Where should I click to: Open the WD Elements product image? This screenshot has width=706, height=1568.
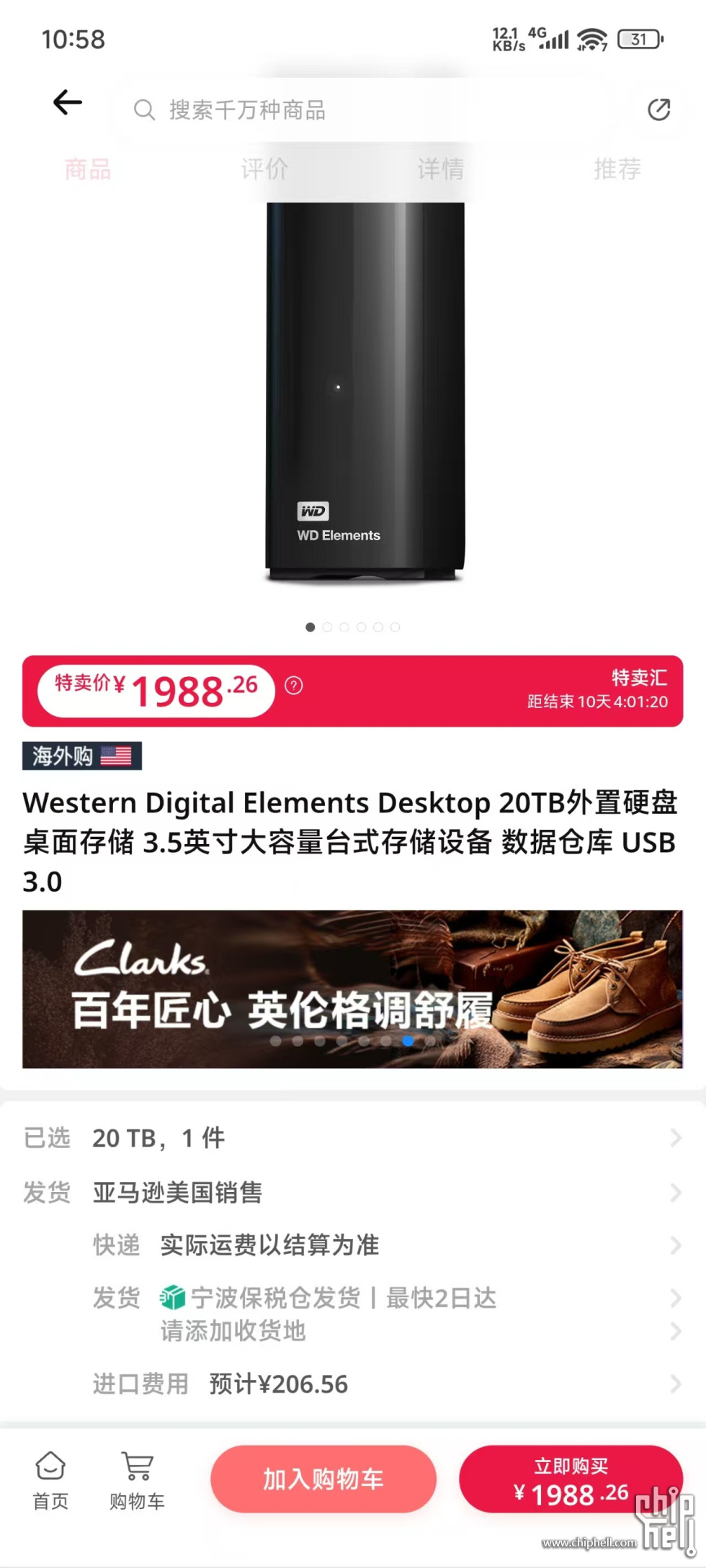tap(365, 393)
